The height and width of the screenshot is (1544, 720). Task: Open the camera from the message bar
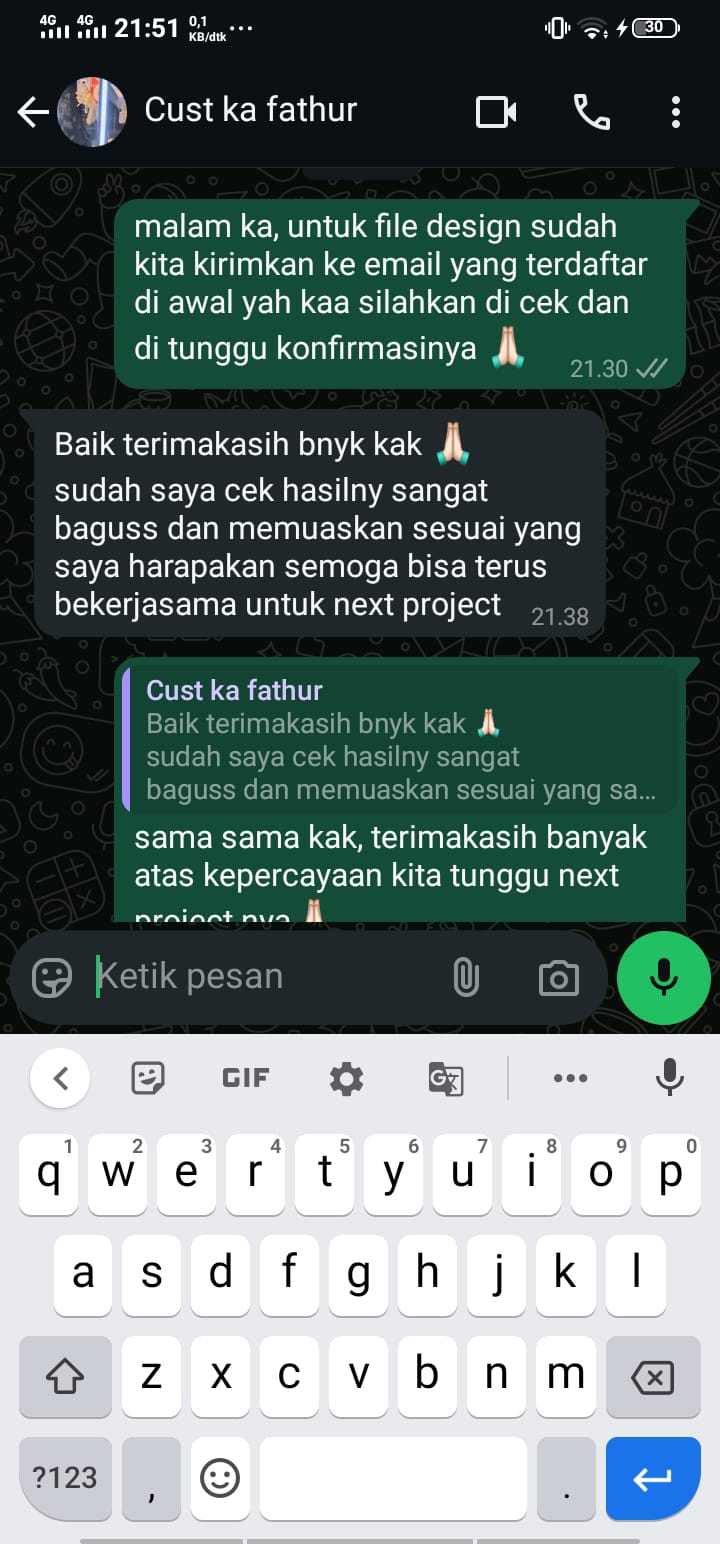[x=558, y=977]
